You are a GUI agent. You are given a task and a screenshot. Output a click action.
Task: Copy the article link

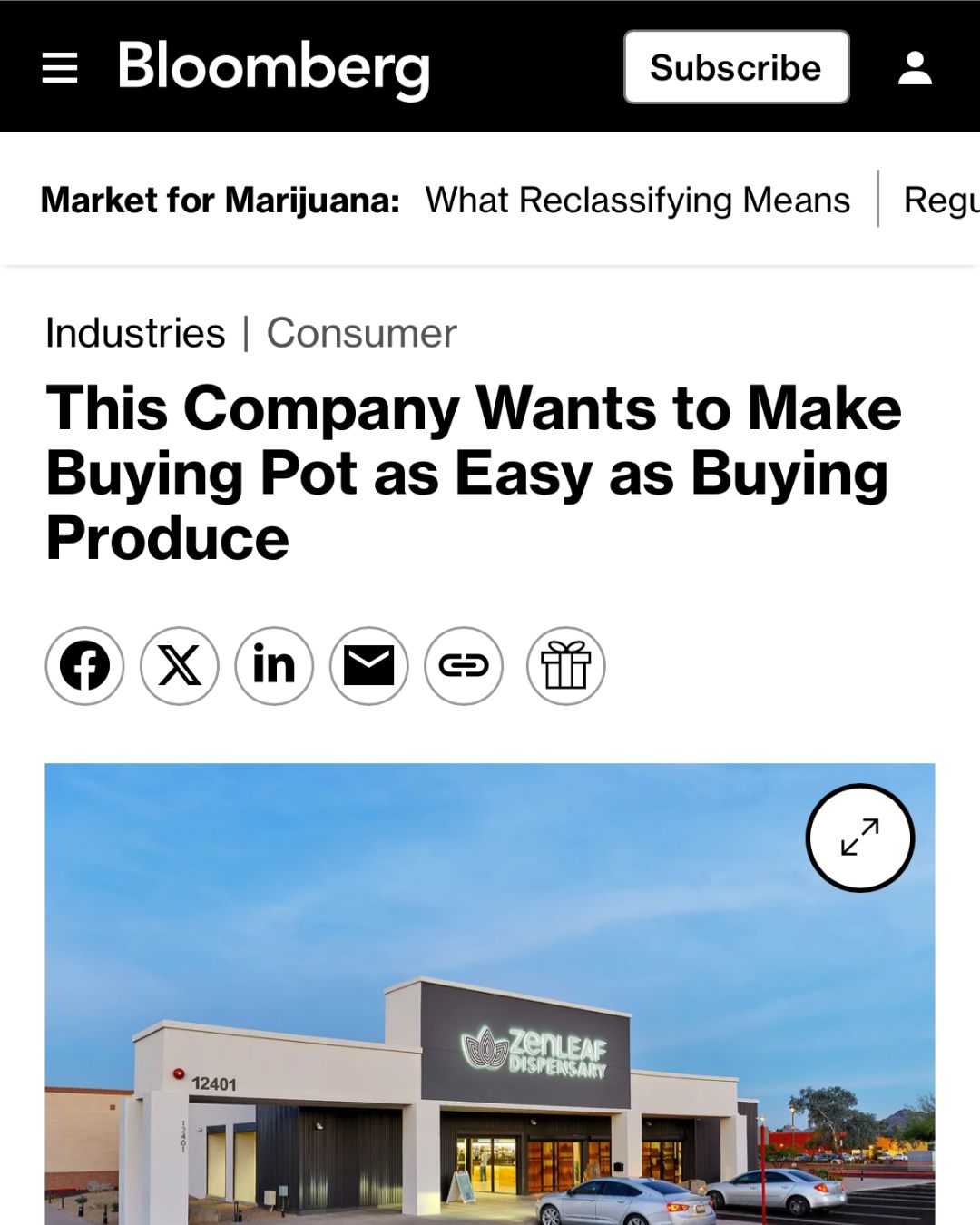coord(464,666)
